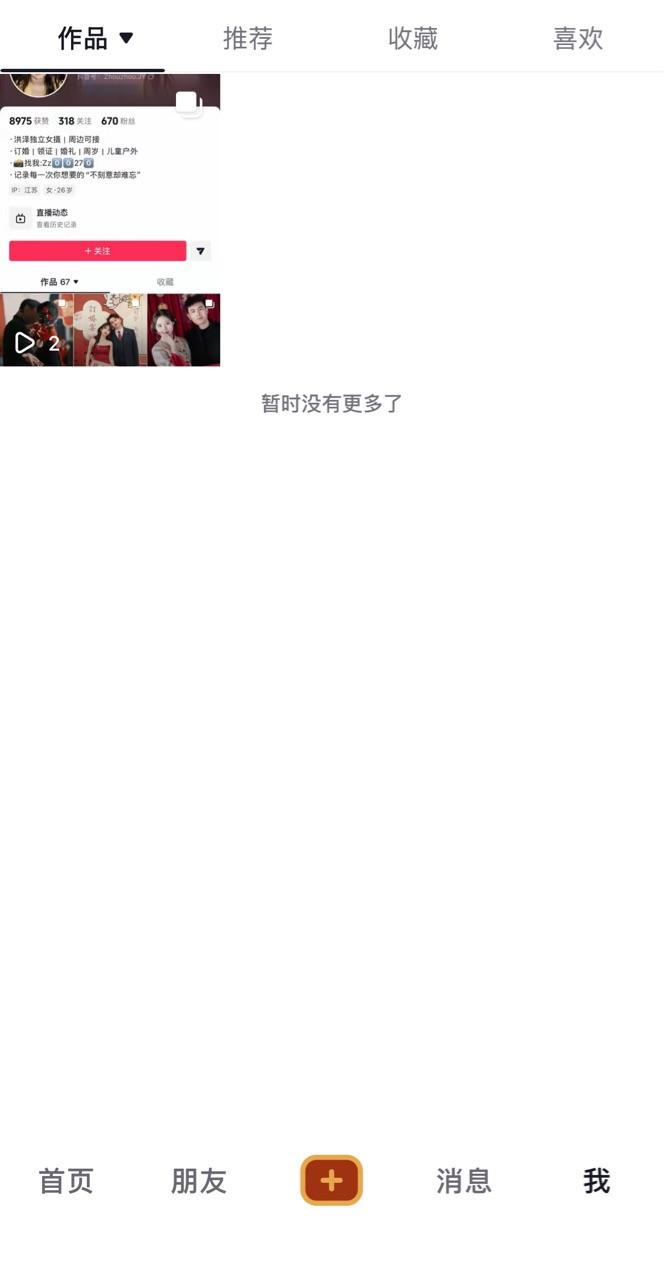Open the posted work thumbnail

110,220
